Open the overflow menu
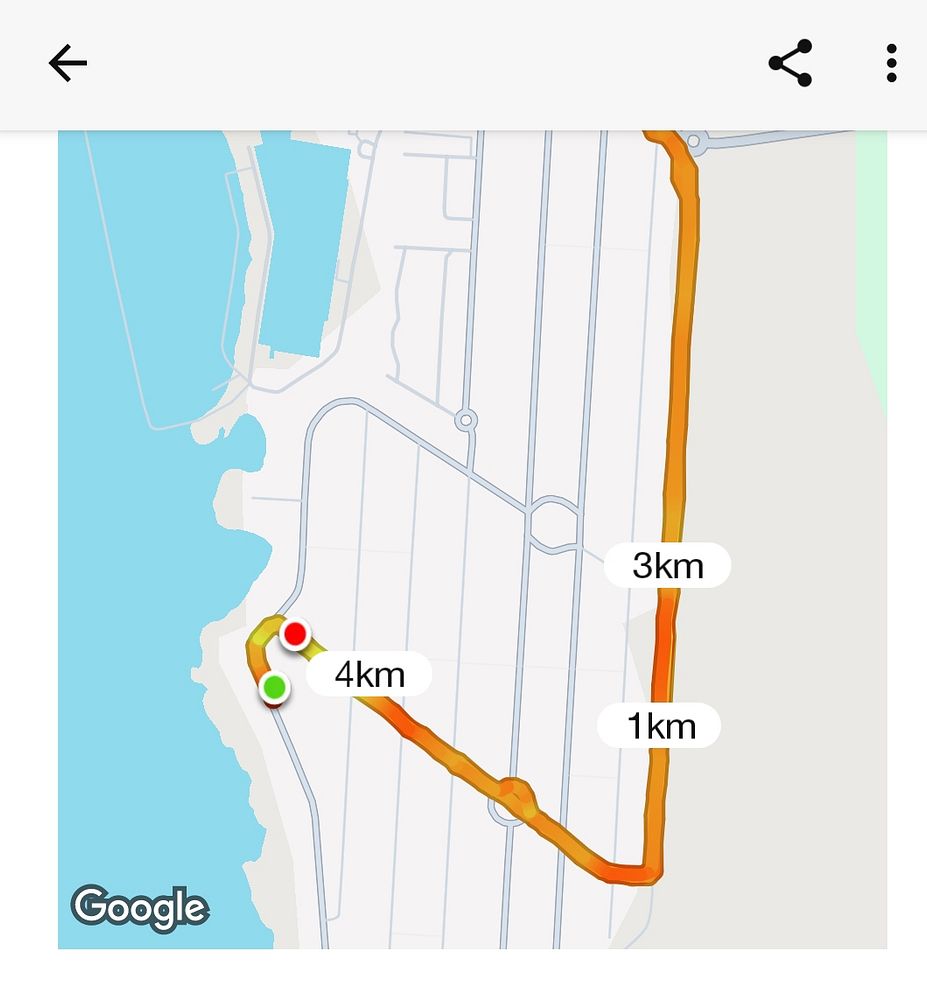The height and width of the screenshot is (1000, 927). [890, 64]
